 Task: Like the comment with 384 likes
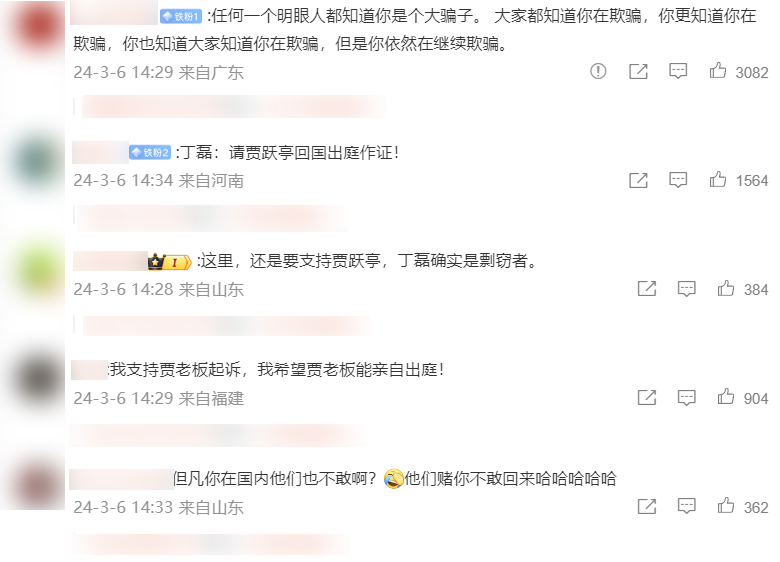coord(726,289)
